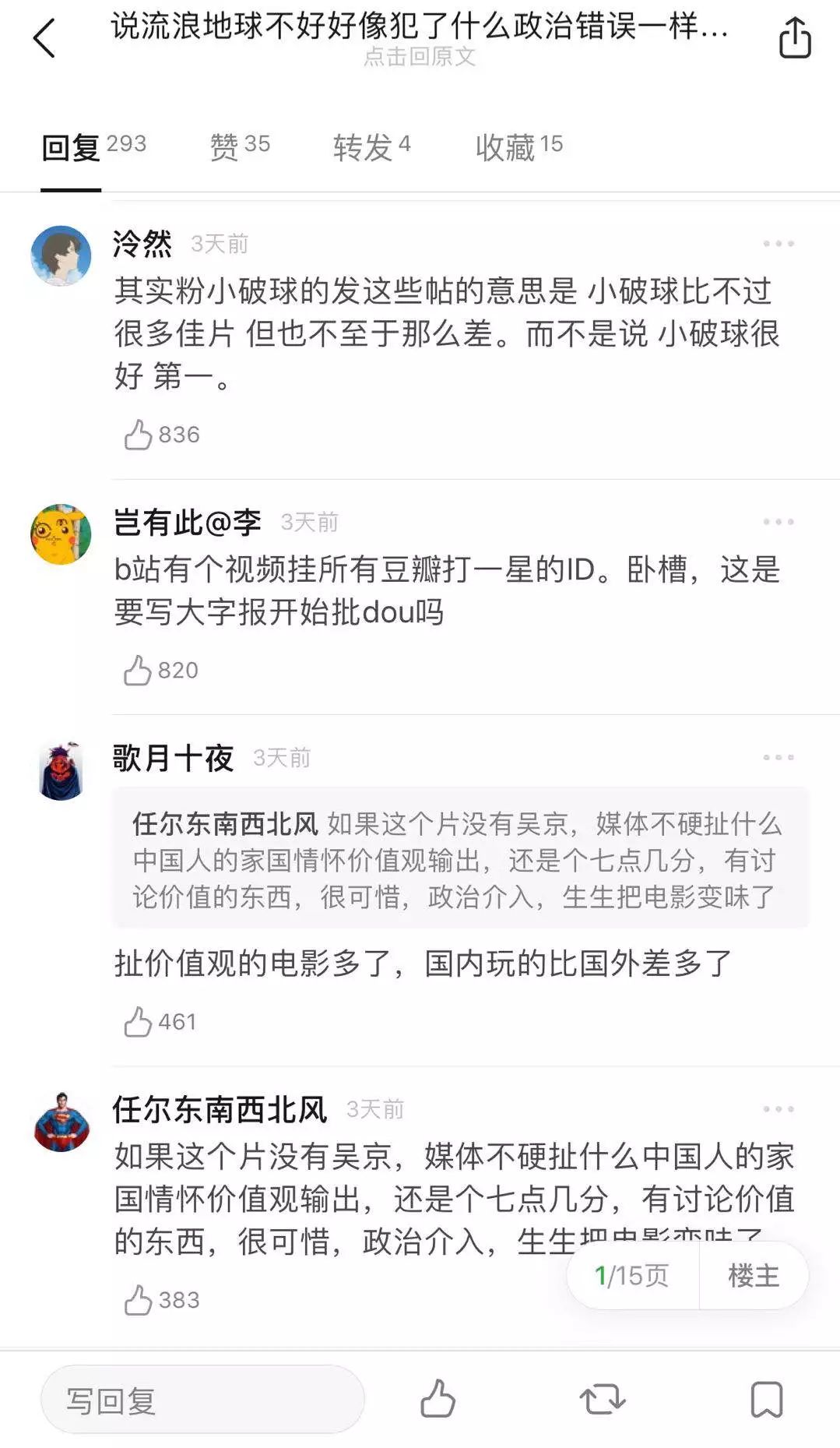Open more options on 歌月十夜's reply
Screen dimensions: 840x1448
(x=778, y=757)
